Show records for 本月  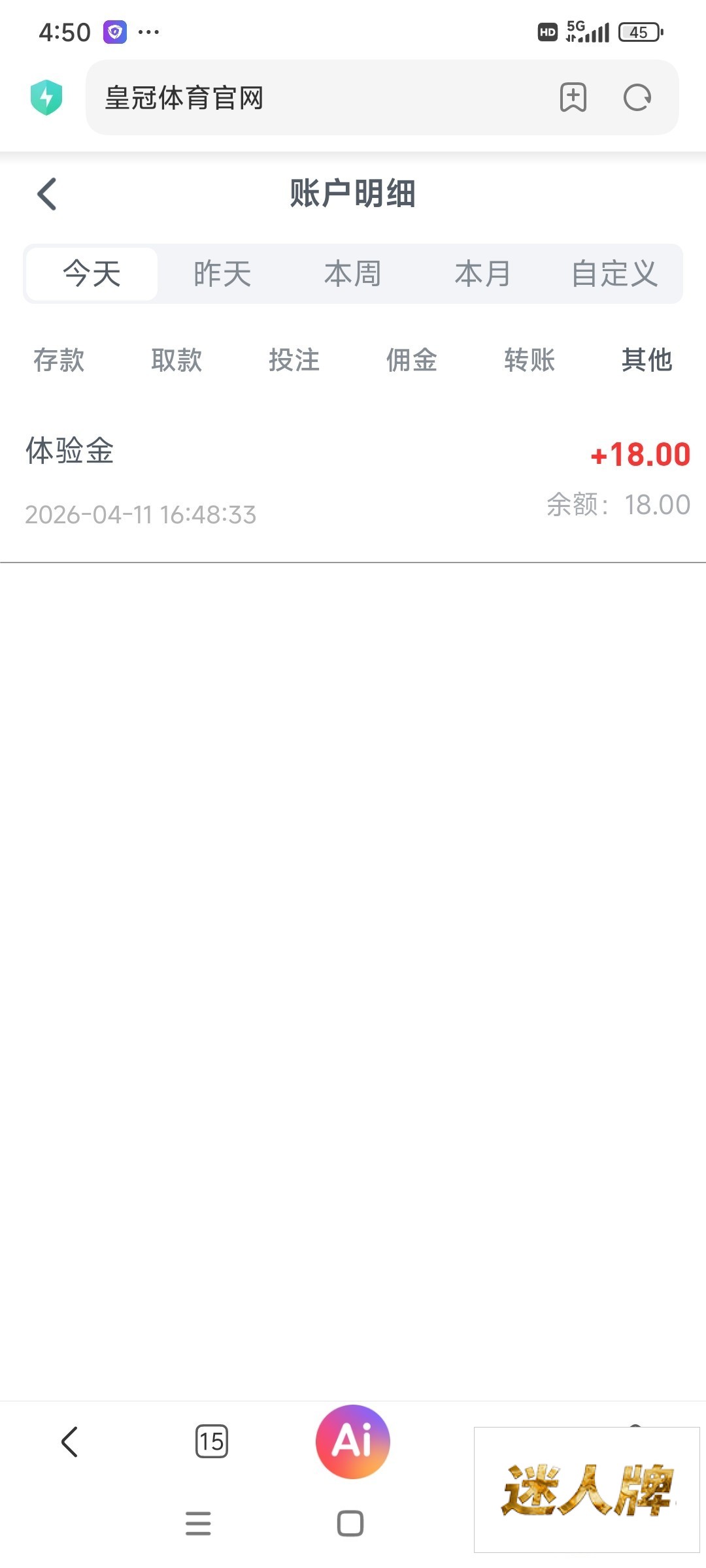coord(482,274)
